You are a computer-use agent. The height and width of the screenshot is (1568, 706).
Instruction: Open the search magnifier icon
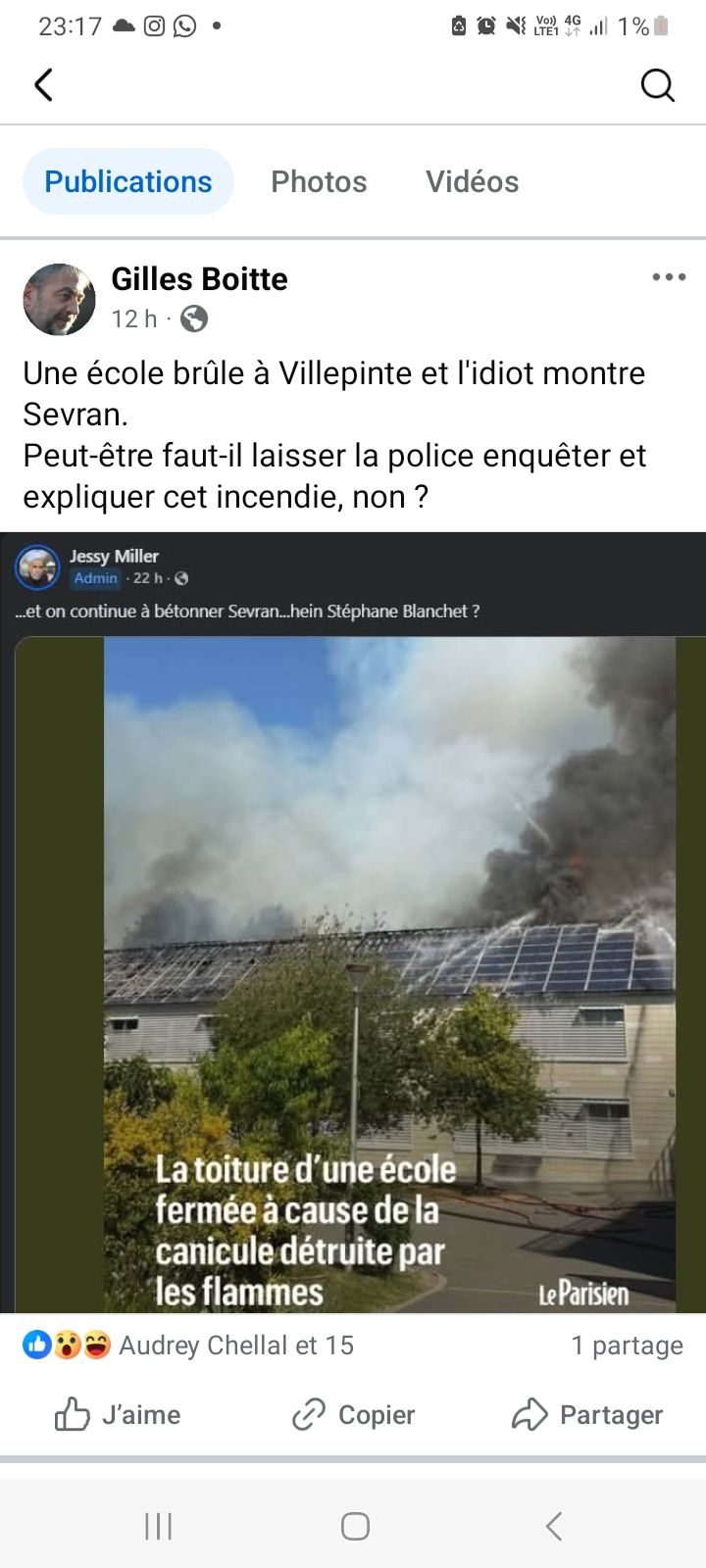657,85
